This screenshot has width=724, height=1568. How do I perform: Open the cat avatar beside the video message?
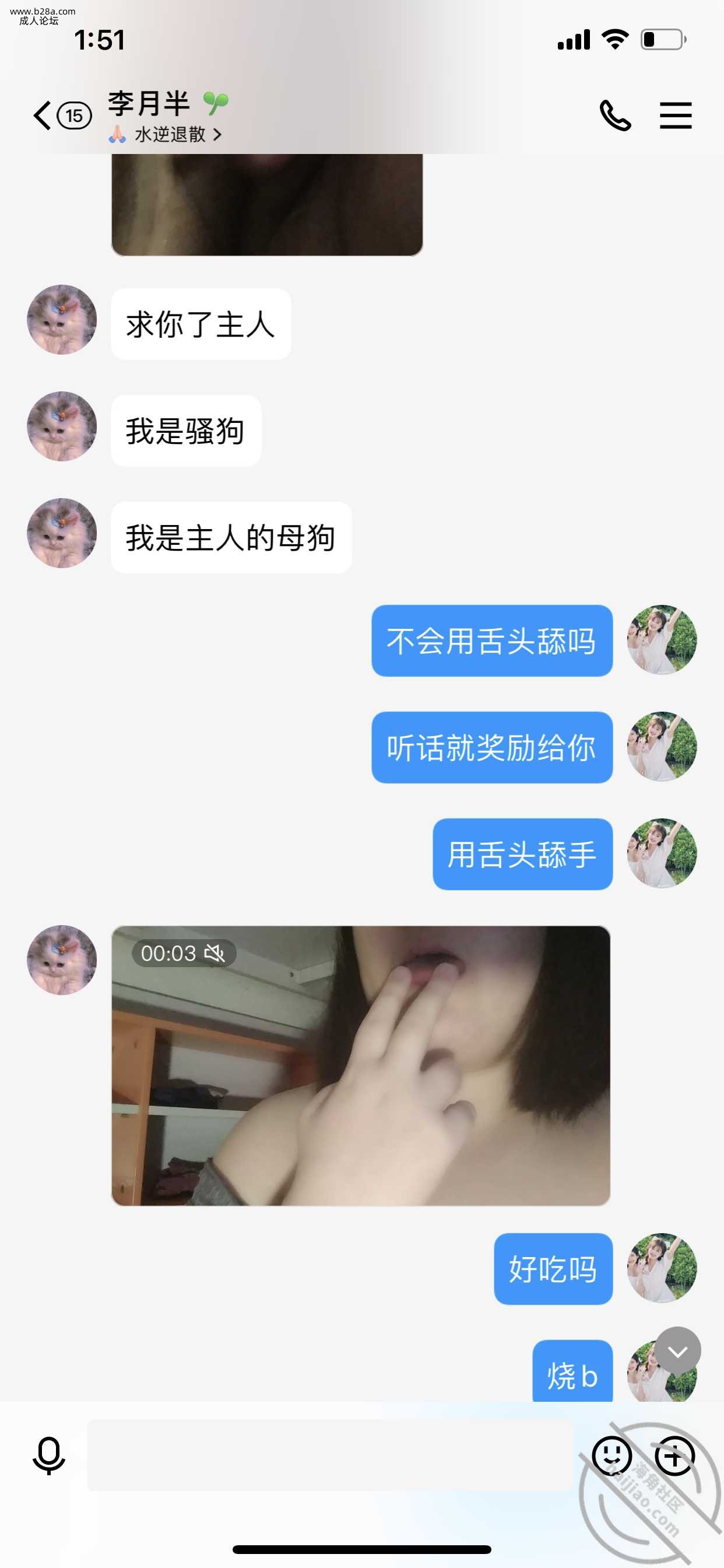62,960
